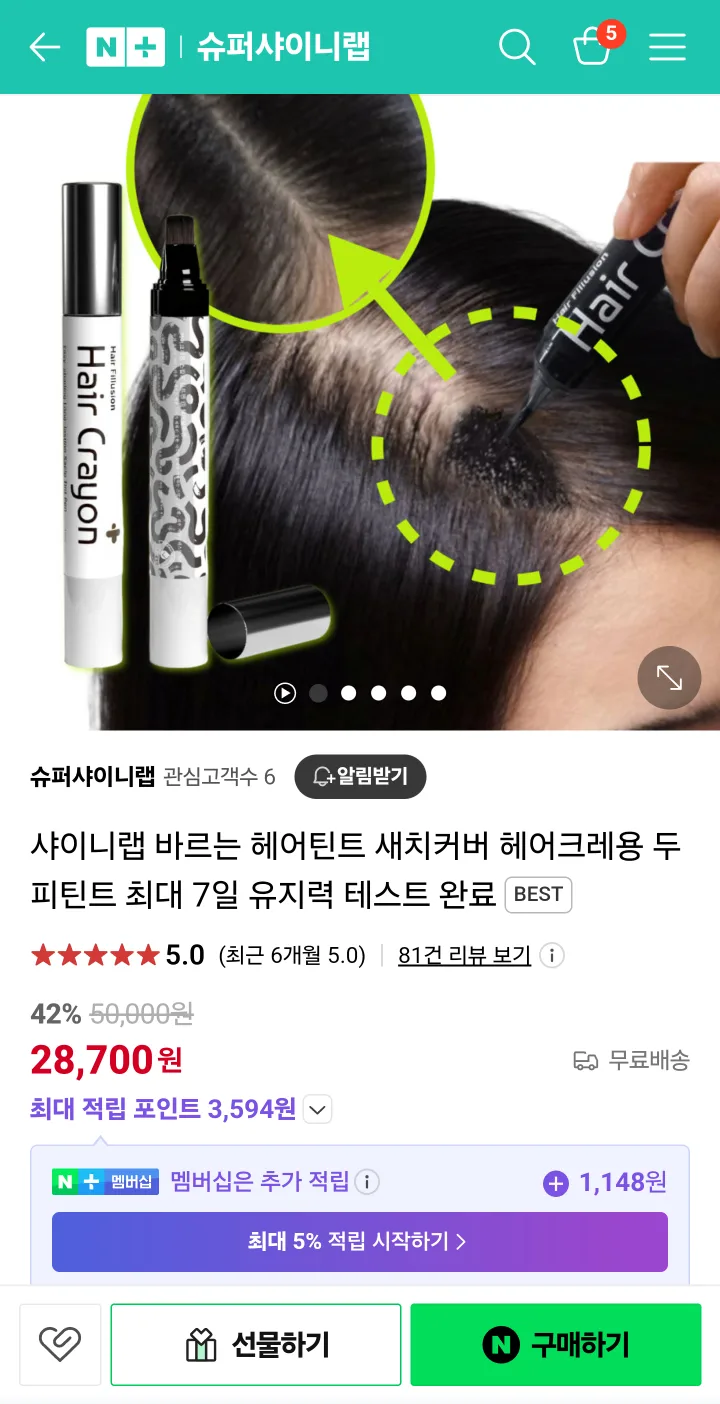Expand 최대 적립 포인트 details
Screen dimensions: 720x1404
point(317,1109)
